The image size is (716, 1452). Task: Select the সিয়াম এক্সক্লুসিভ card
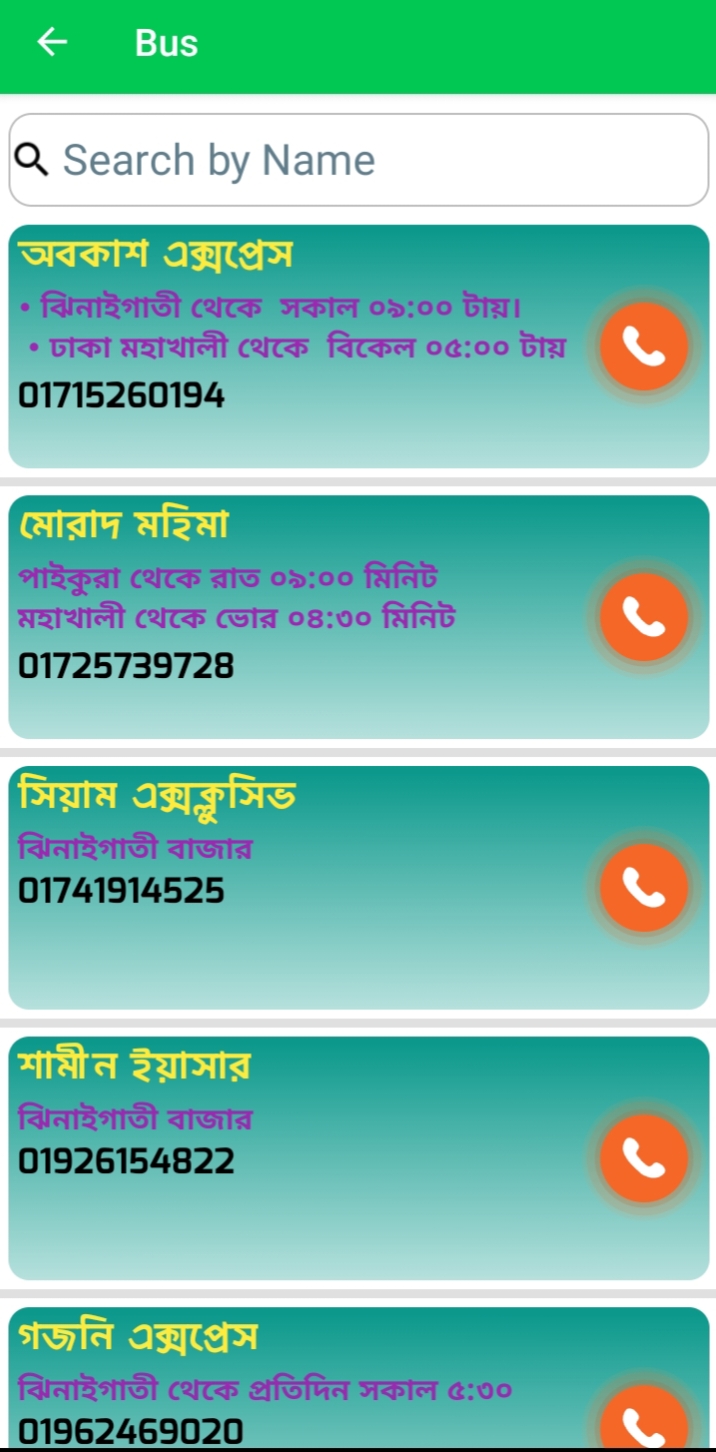pyautogui.click(x=359, y=888)
